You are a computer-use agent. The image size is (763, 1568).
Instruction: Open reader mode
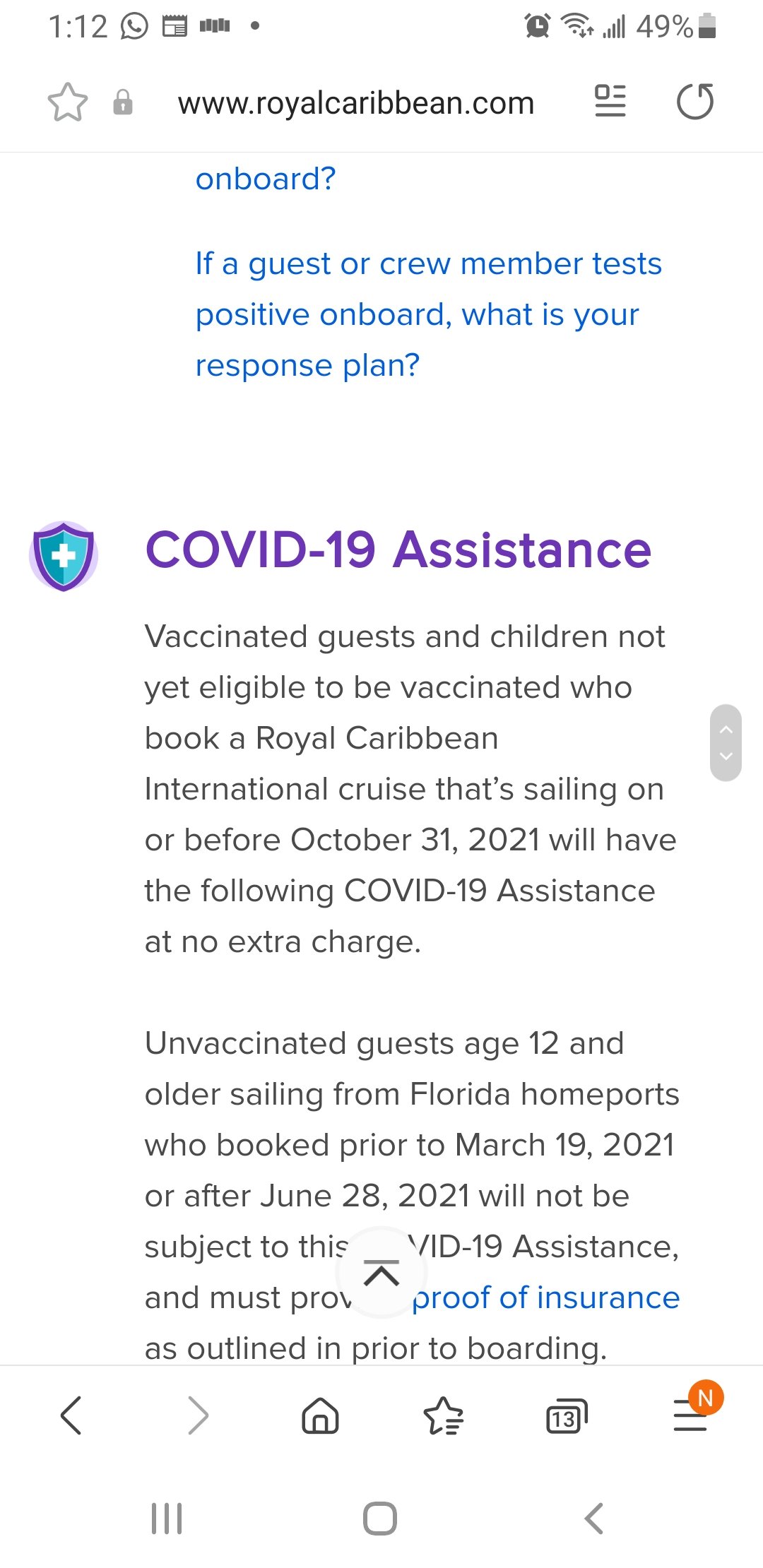click(610, 101)
